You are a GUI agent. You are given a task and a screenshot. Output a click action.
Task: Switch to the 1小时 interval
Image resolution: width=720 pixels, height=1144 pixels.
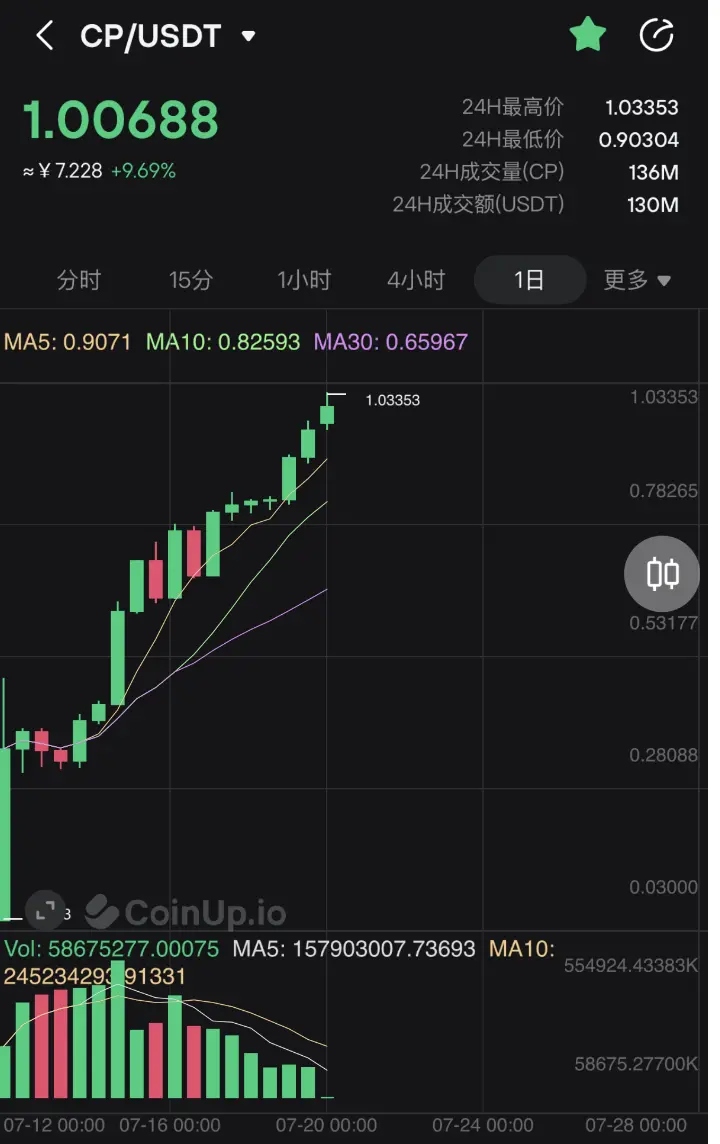pos(304,281)
